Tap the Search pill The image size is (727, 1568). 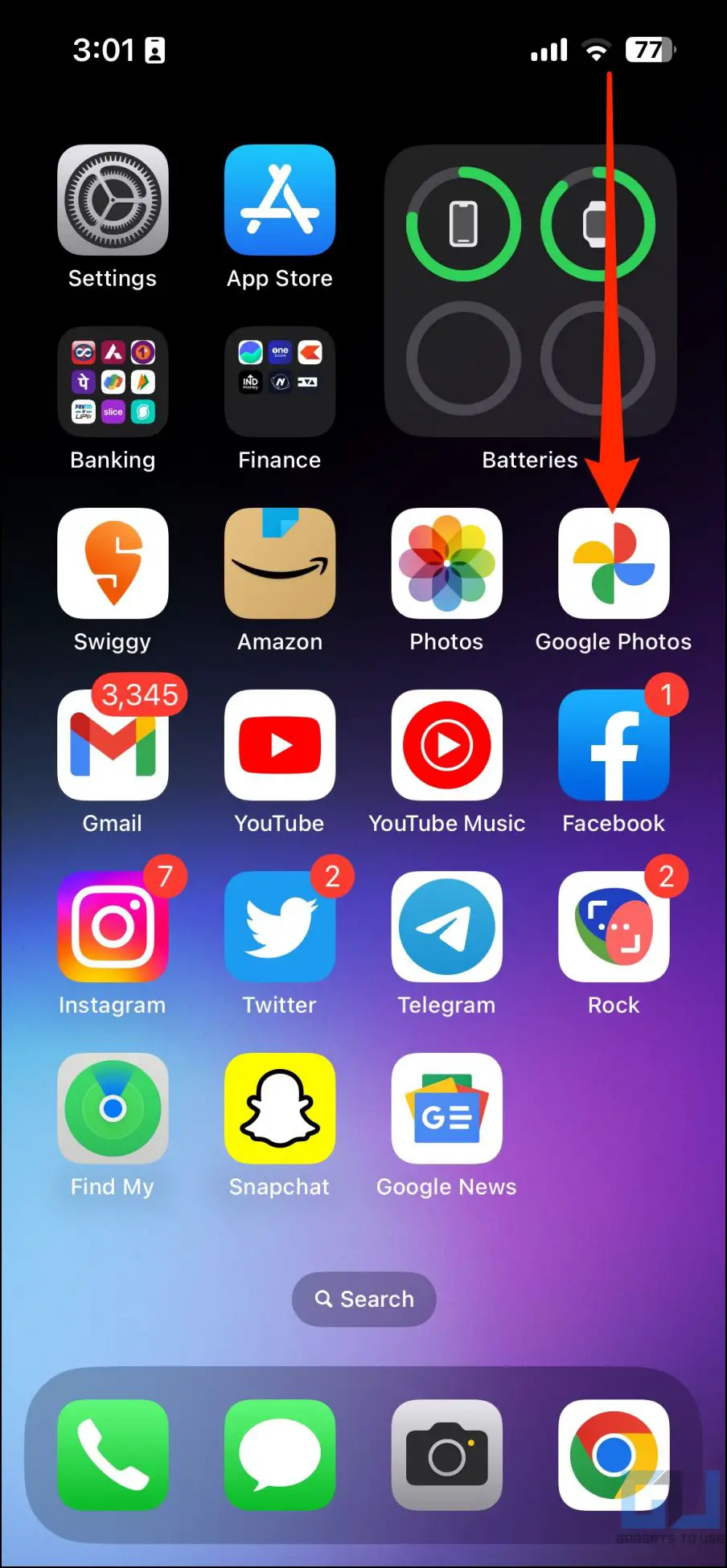[364, 1299]
